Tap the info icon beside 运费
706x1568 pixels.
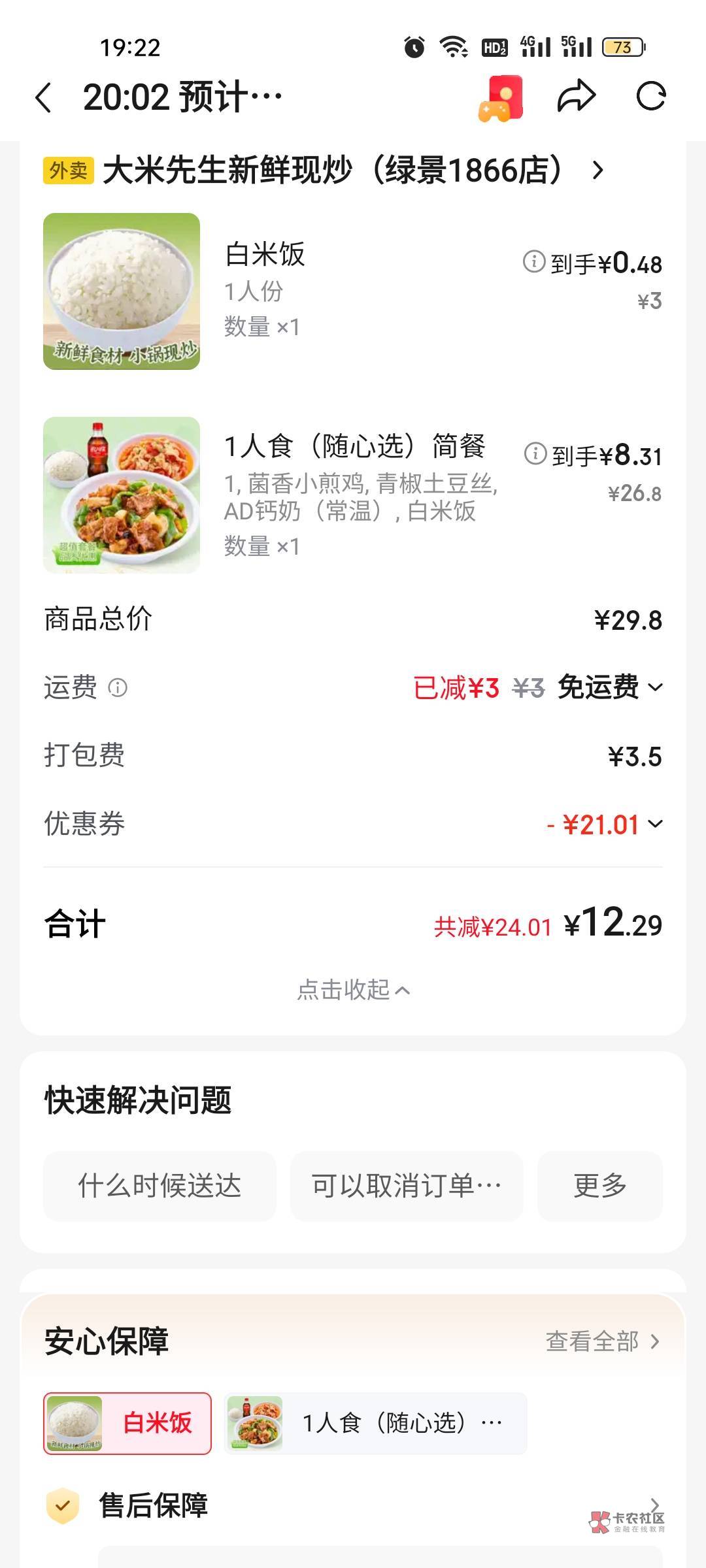118,688
